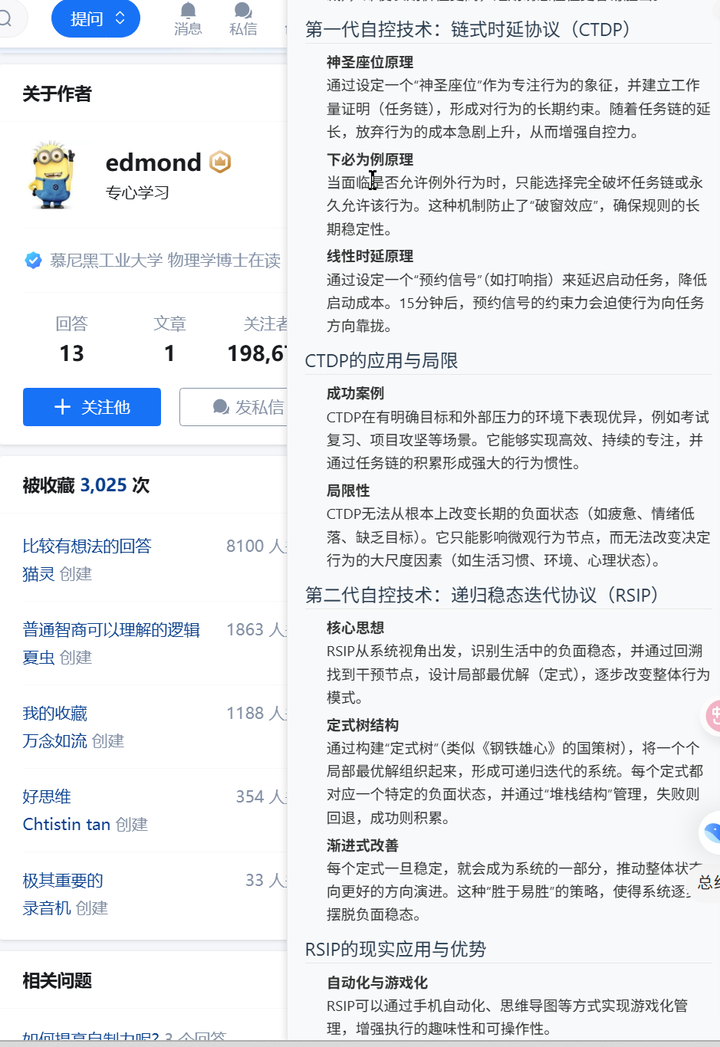View the author's 文章 articles
Image resolution: width=720 pixels, height=1047 pixels.
(x=169, y=339)
